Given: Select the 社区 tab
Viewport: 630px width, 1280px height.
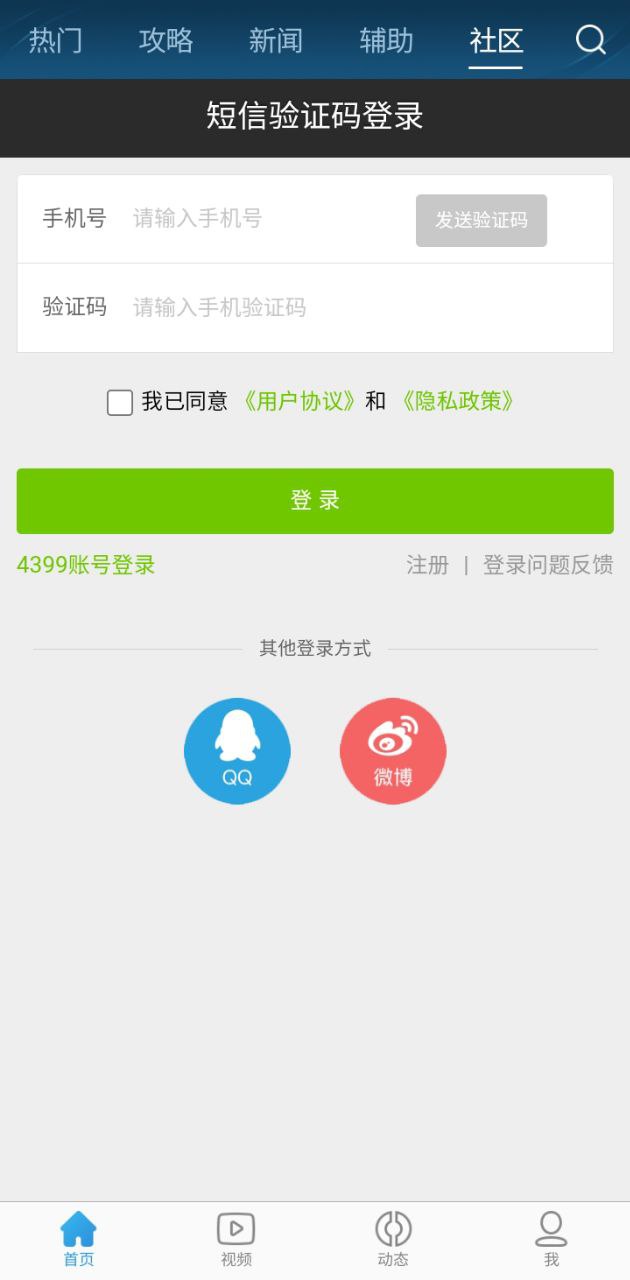Looking at the screenshot, I should (x=496, y=41).
